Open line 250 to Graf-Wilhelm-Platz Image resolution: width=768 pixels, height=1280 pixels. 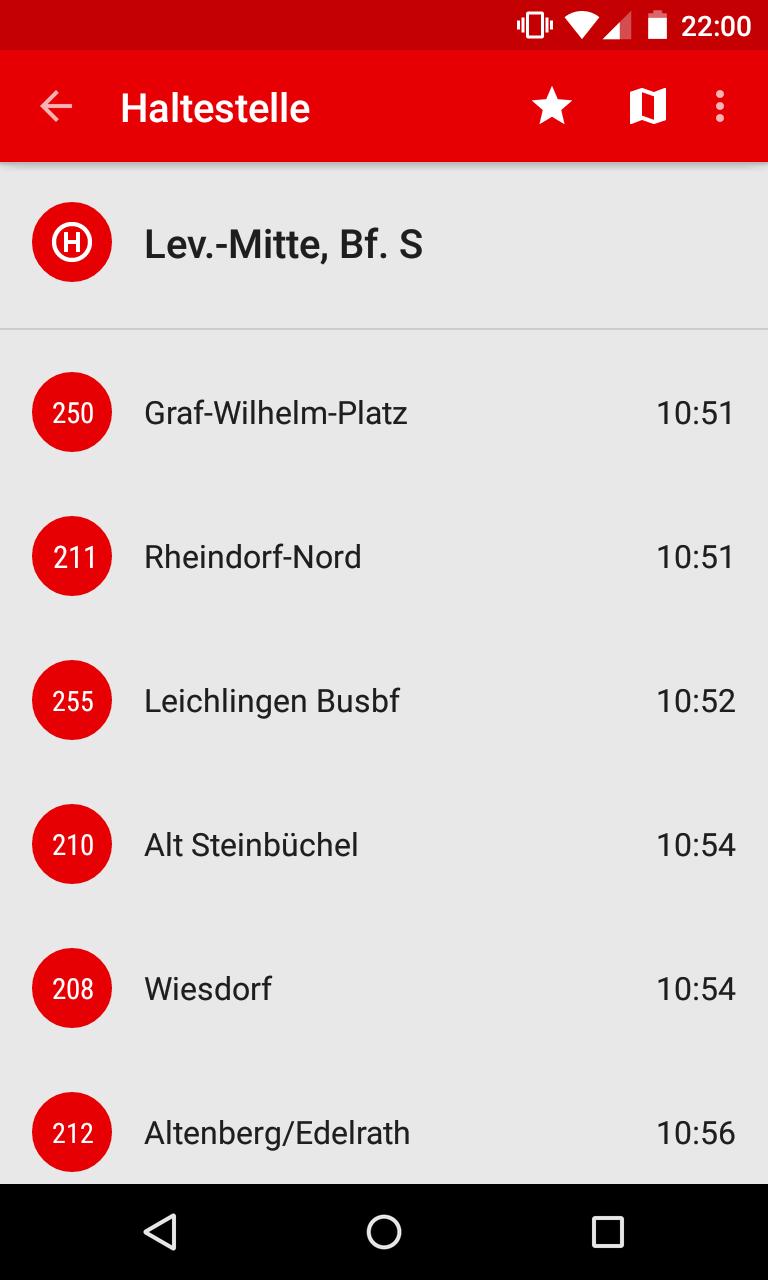[x=384, y=413]
